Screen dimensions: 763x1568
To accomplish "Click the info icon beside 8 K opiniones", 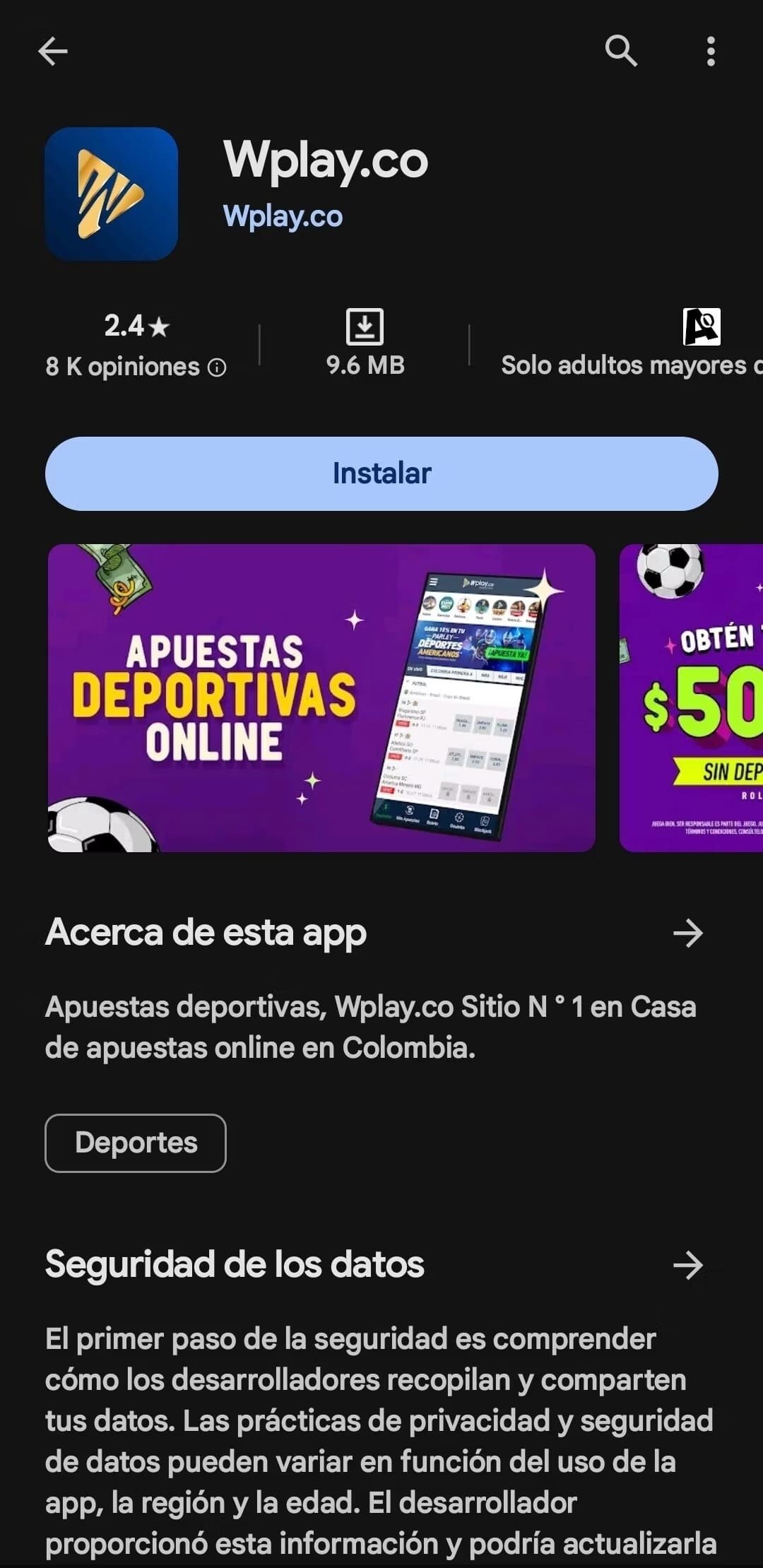I will click(x=215, y=367).
